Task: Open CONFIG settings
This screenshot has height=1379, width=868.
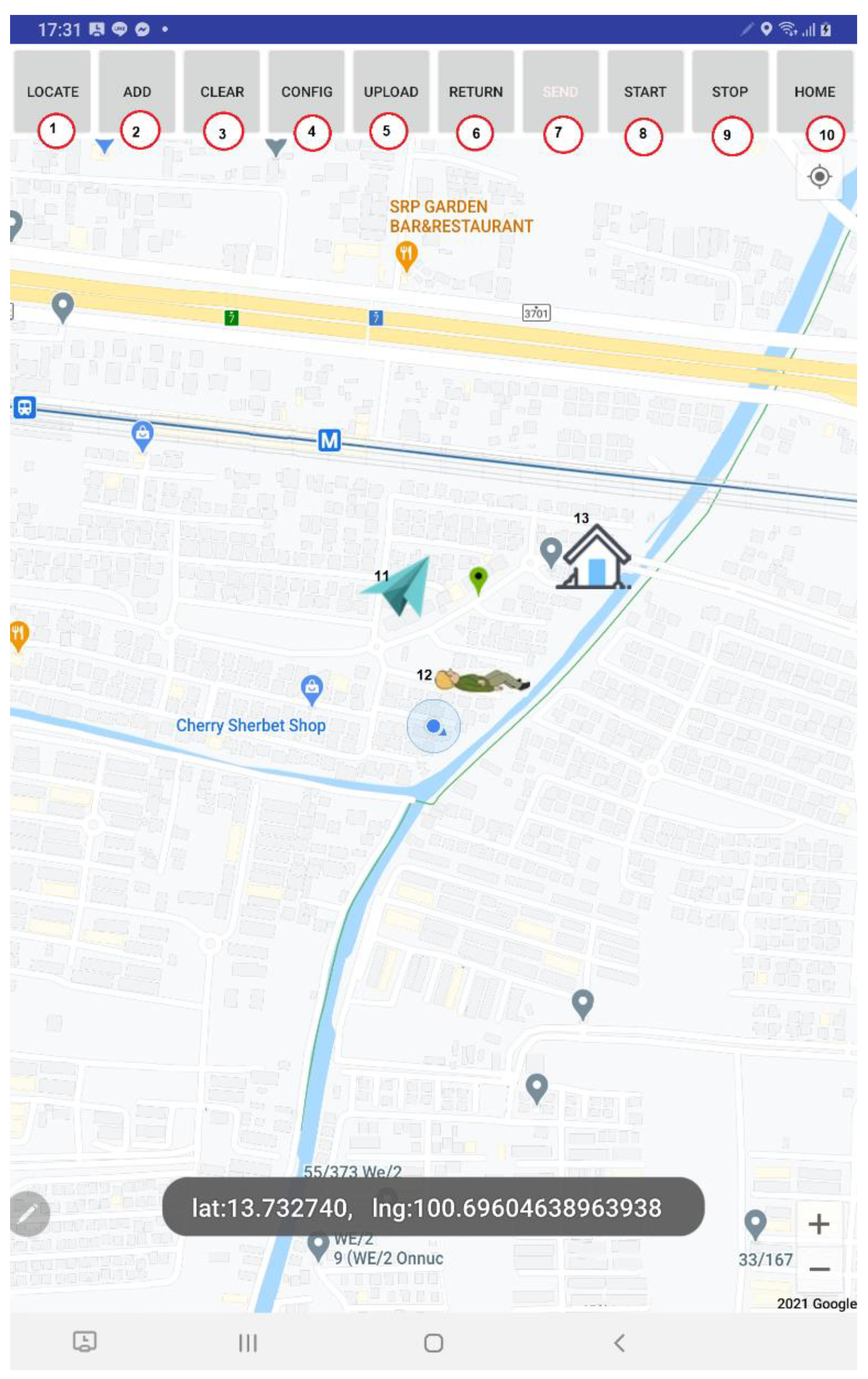Action: [x=306, y=92]
